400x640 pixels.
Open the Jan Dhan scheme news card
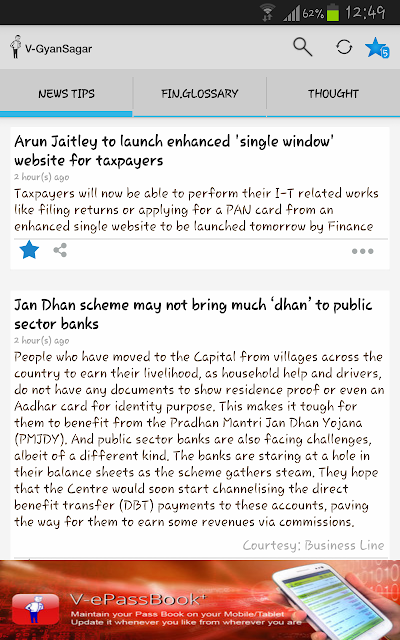(200, 424)
